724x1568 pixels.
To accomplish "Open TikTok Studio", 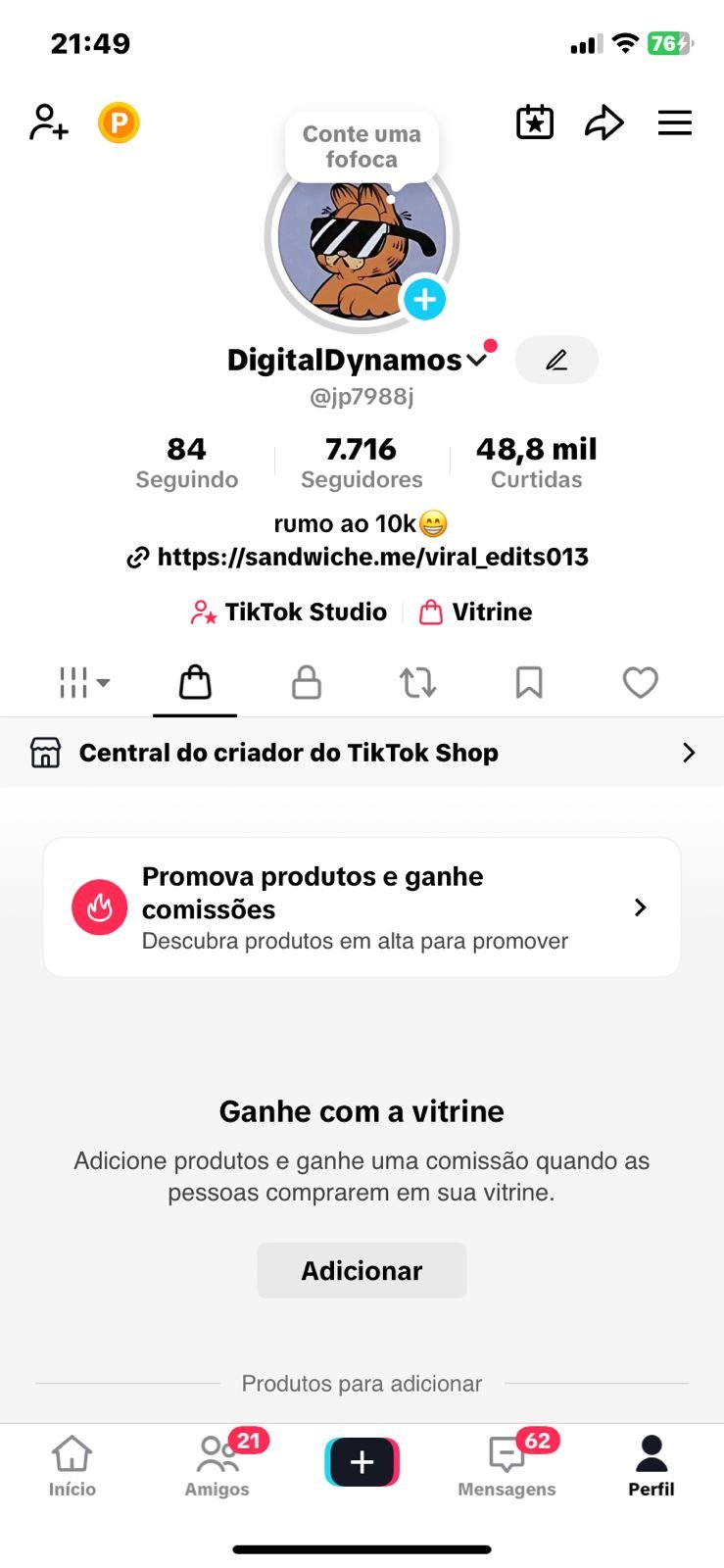I will pyautogui.click(x=290, y=612).
